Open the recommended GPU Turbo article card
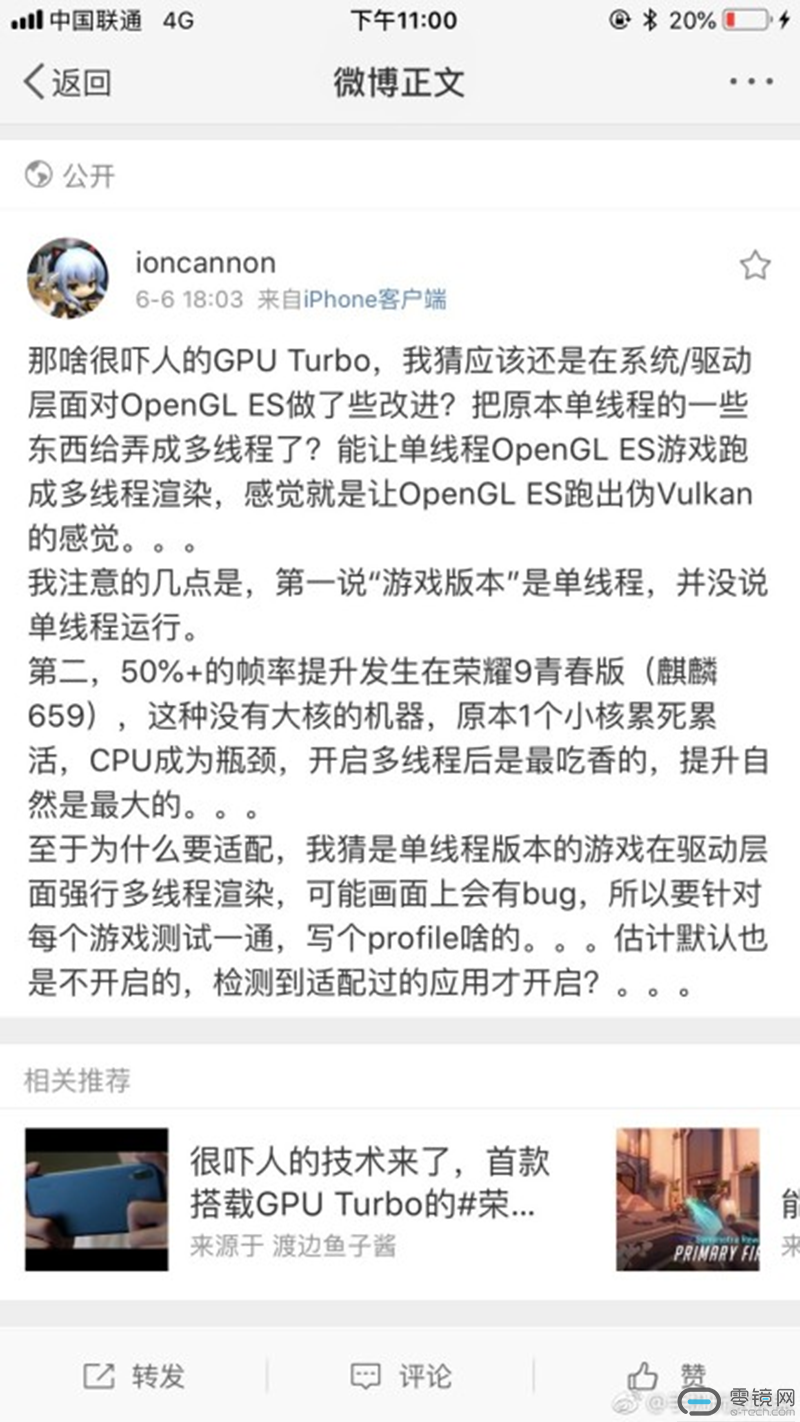 (300, 1200)
